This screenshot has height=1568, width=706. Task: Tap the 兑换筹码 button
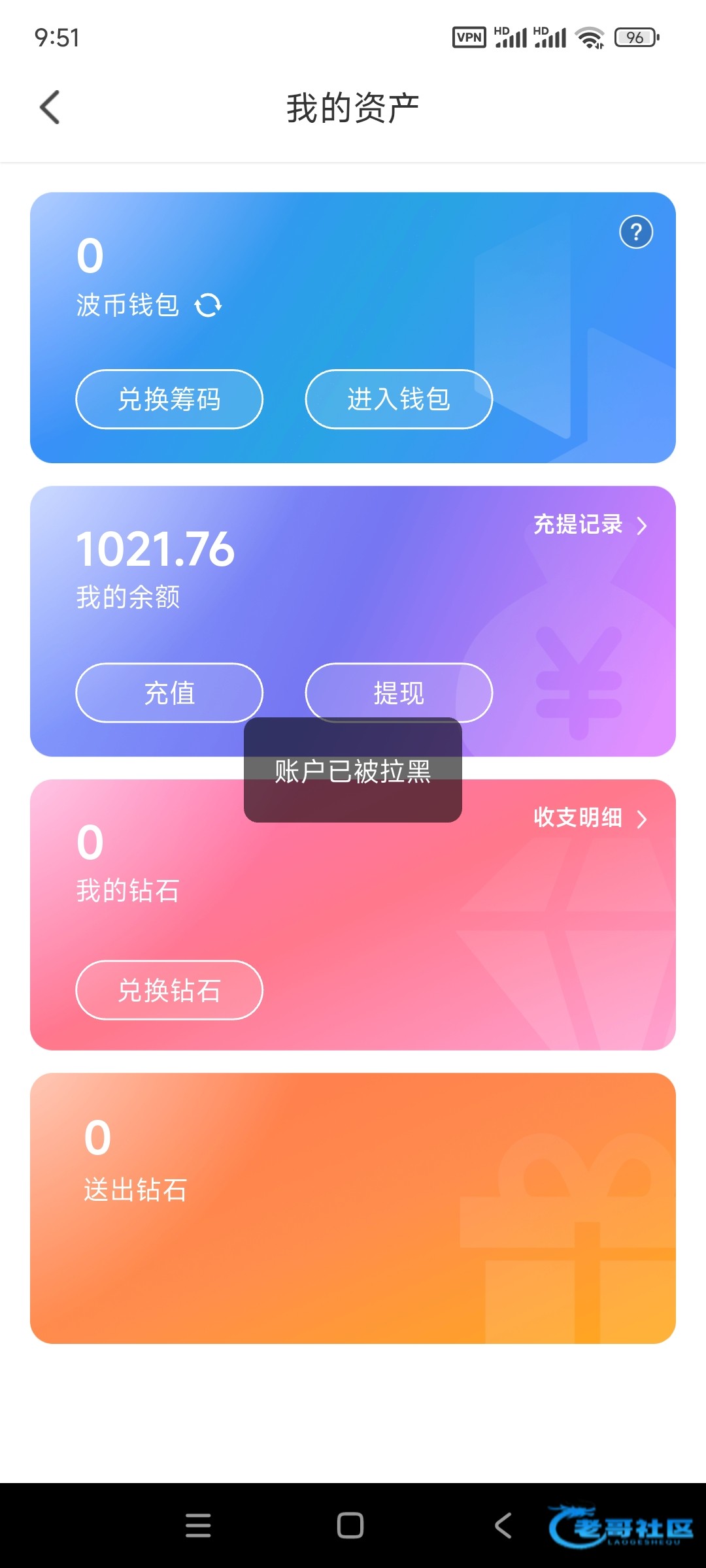point(169,399)
